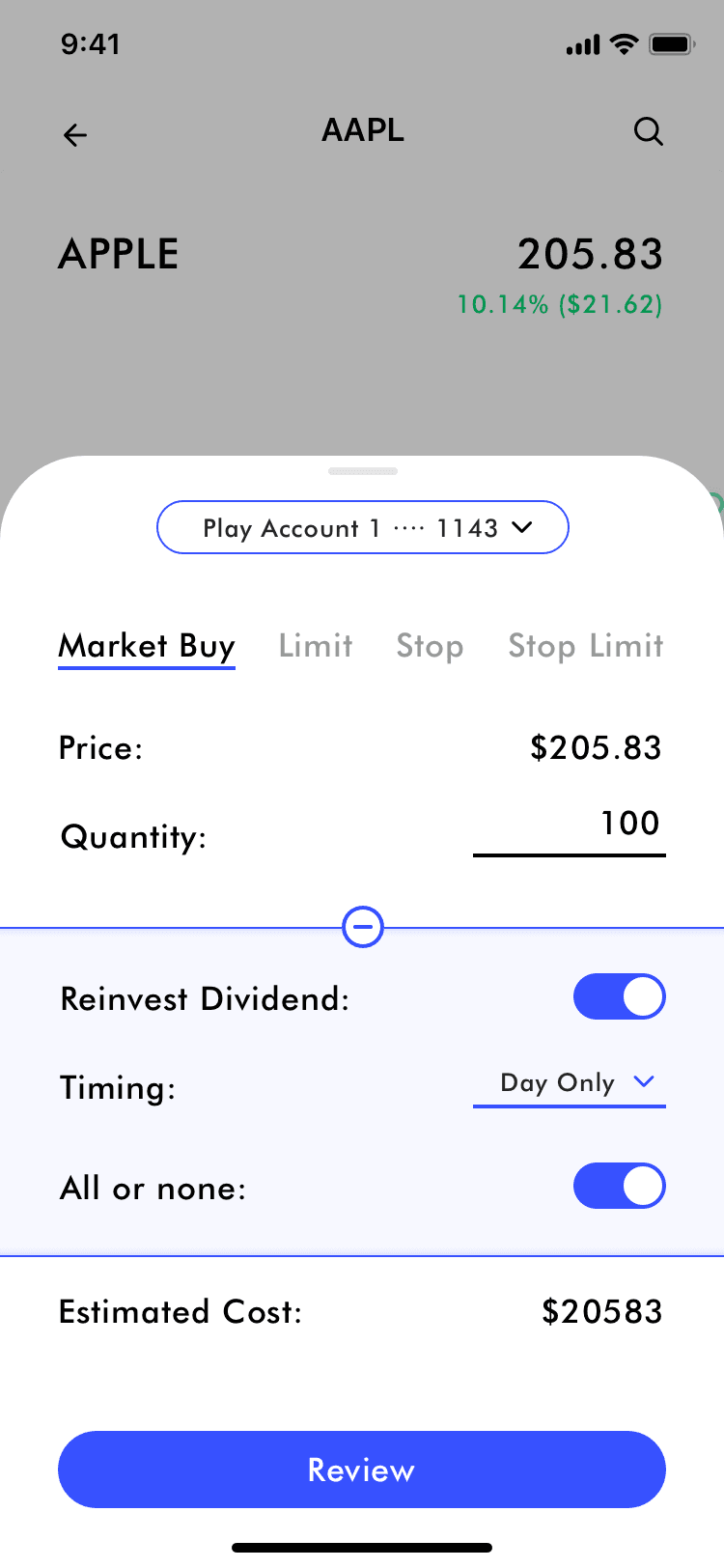724x1568 pixels.
Task: Open the Play Account 1 selector
Action: [x=362, y=527]
